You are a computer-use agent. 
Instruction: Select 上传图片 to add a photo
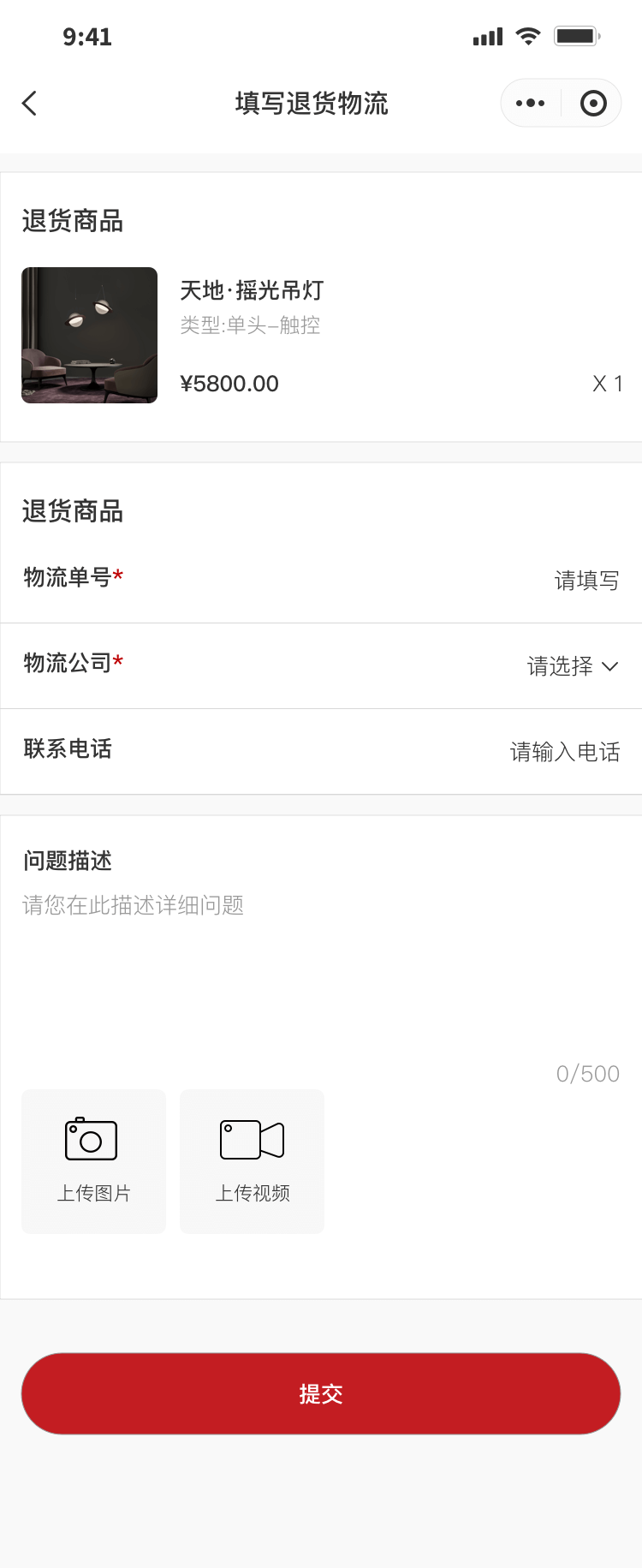[93, 1161]
